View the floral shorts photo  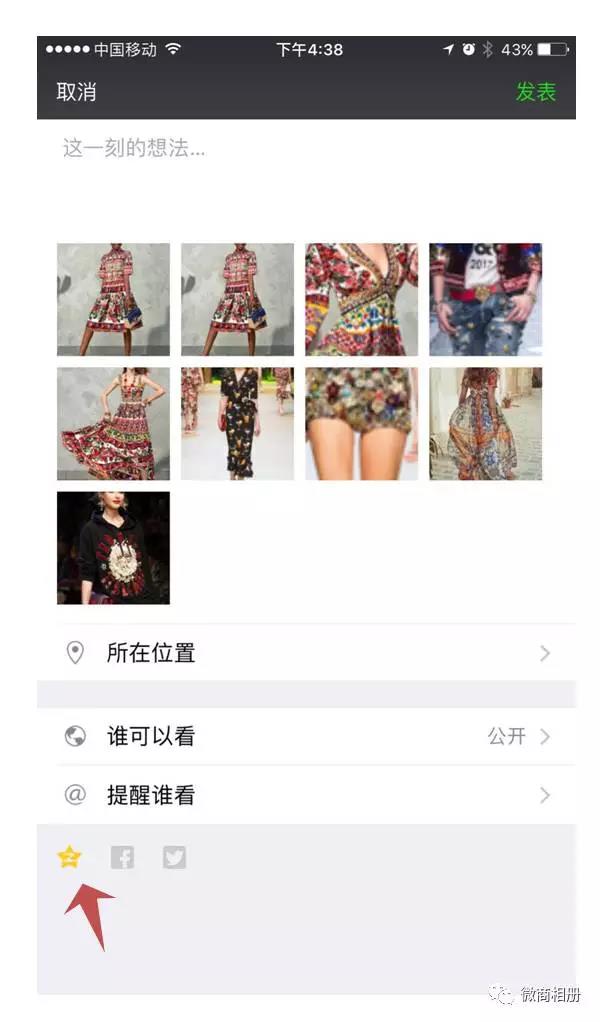click(361, 424)
